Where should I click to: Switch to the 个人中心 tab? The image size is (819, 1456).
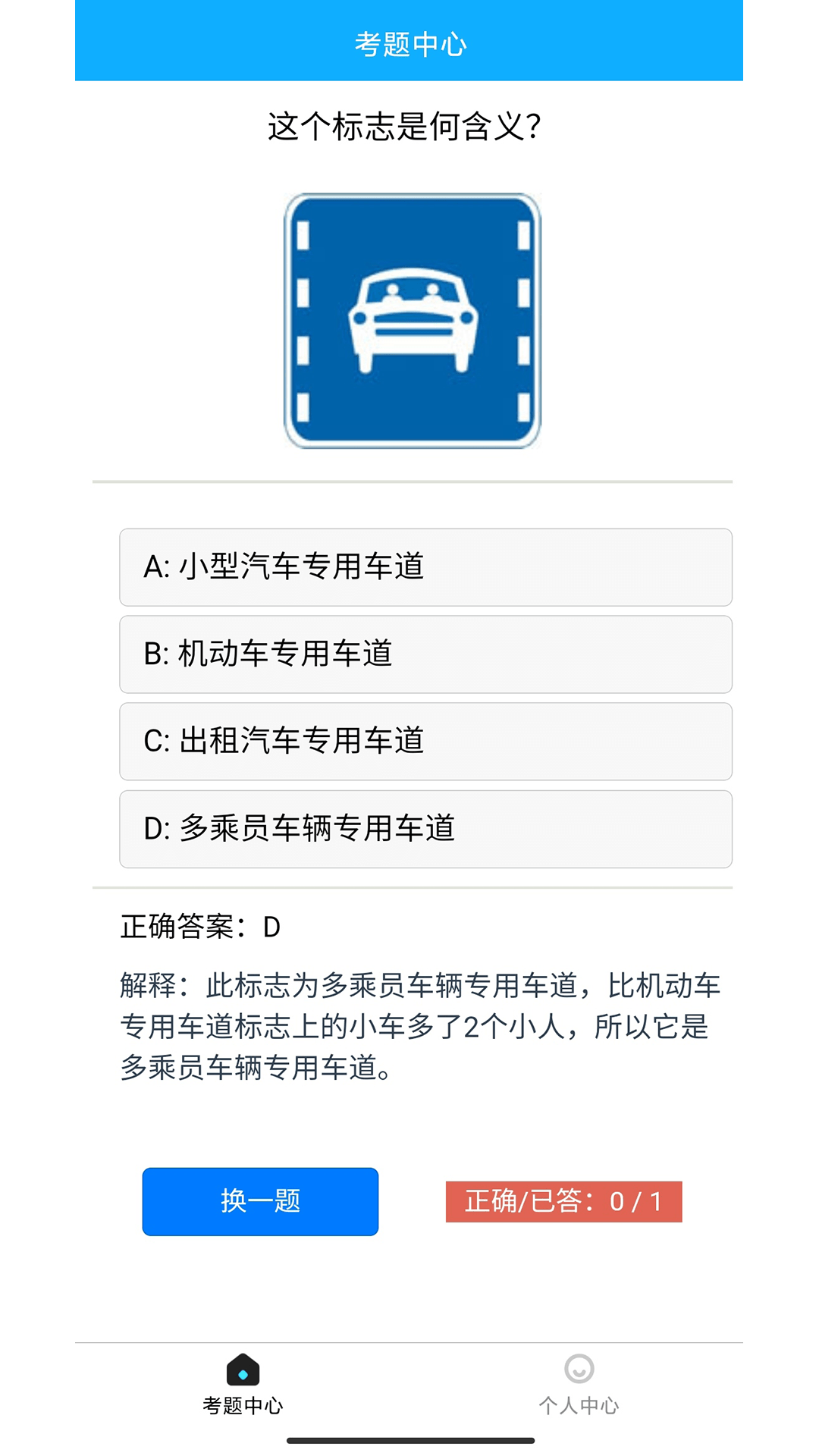[579, 1385]
